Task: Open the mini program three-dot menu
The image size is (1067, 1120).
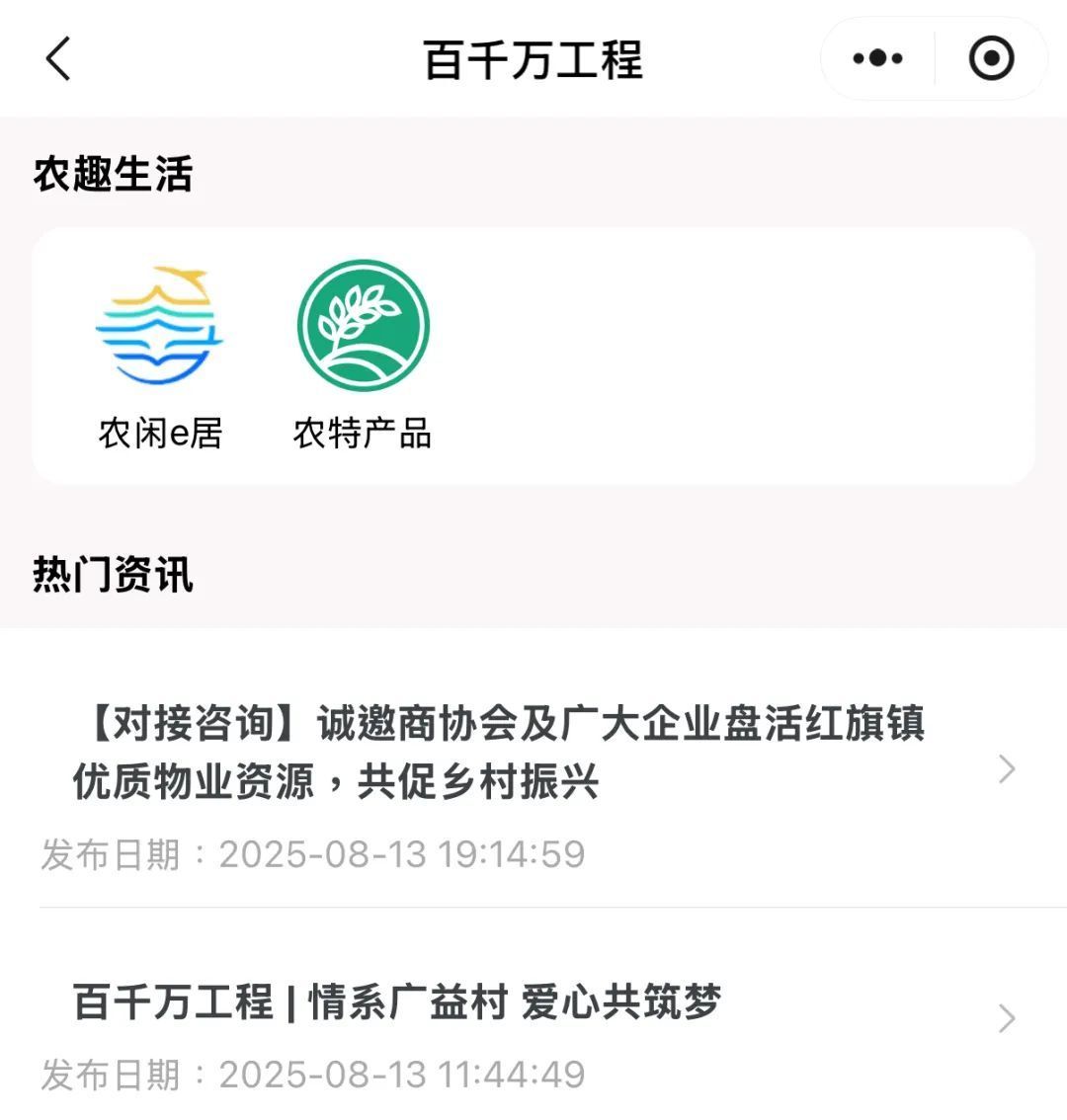Action: click(x=877, y=59)
